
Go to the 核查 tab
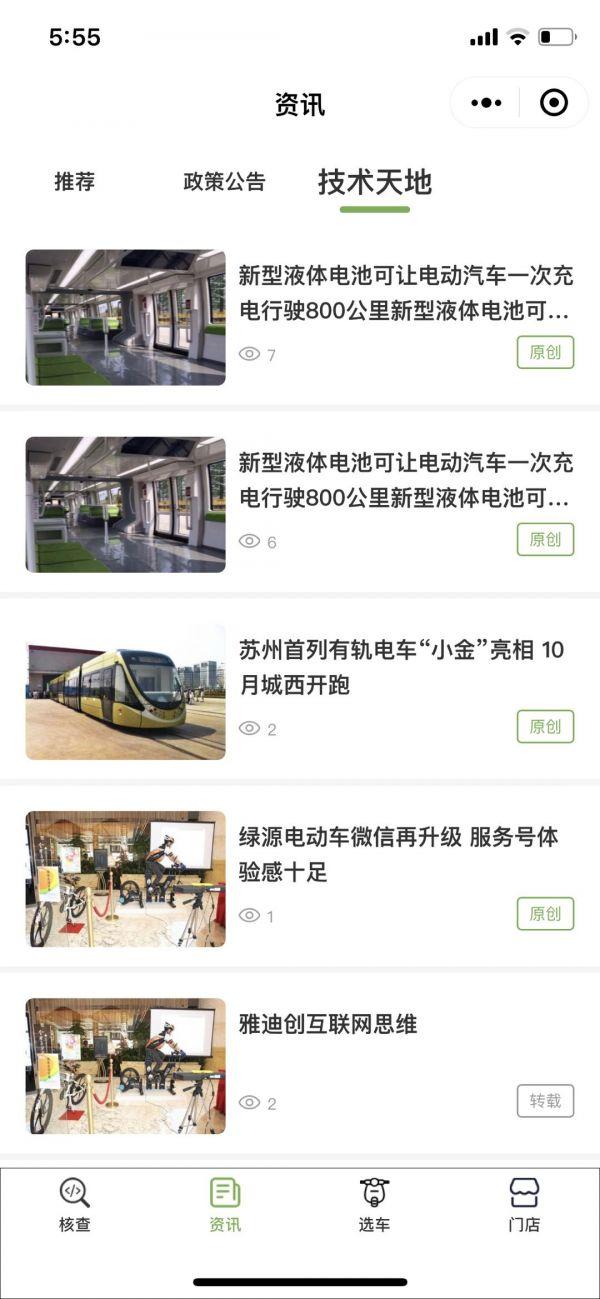[x=75, y=1204]
